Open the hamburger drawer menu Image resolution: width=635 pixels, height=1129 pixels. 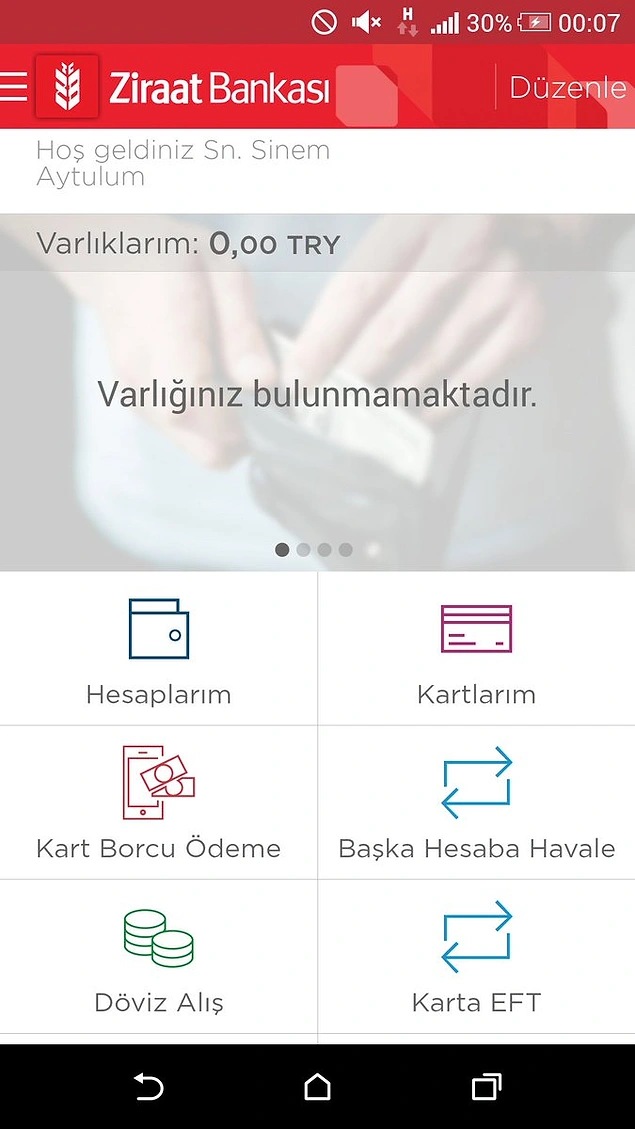coord(14,87)
